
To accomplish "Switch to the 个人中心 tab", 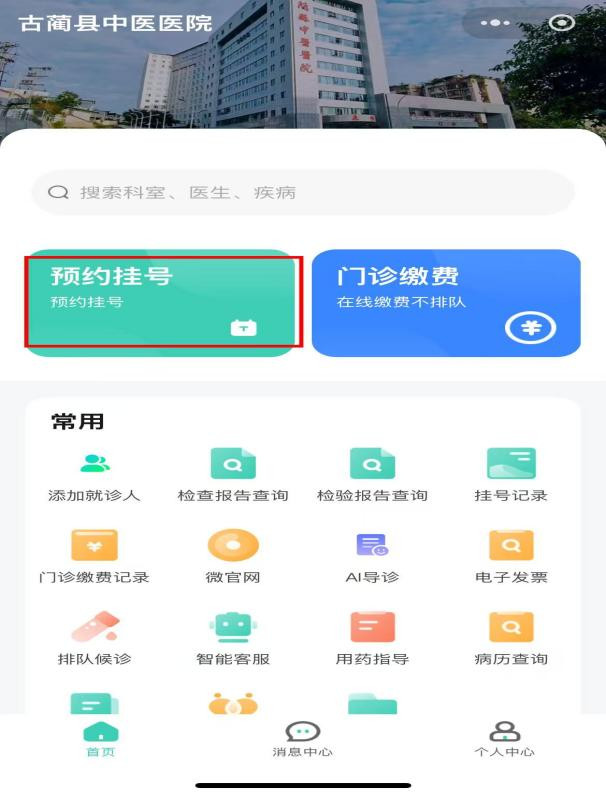I will coord(504,739).
